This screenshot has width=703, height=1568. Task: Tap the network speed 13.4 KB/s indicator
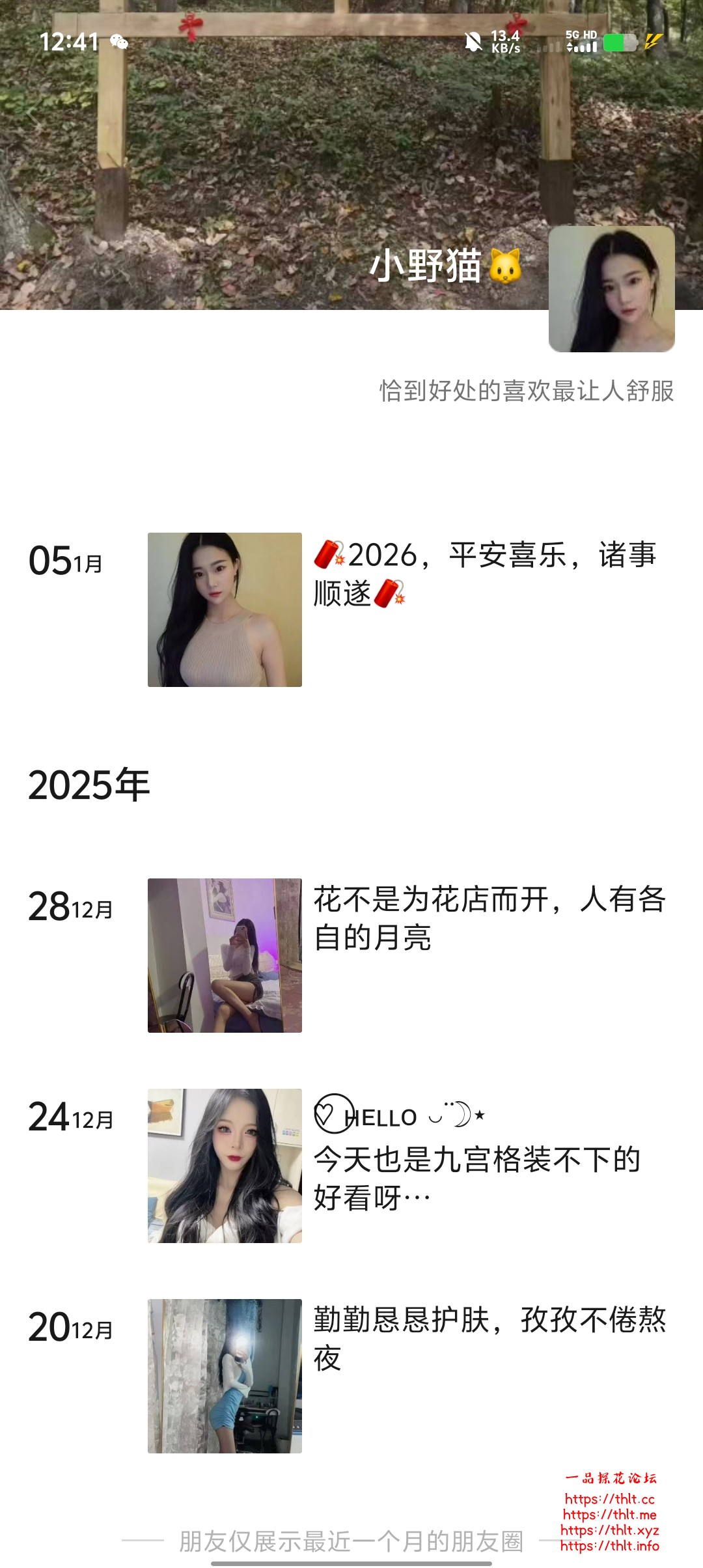504,41
